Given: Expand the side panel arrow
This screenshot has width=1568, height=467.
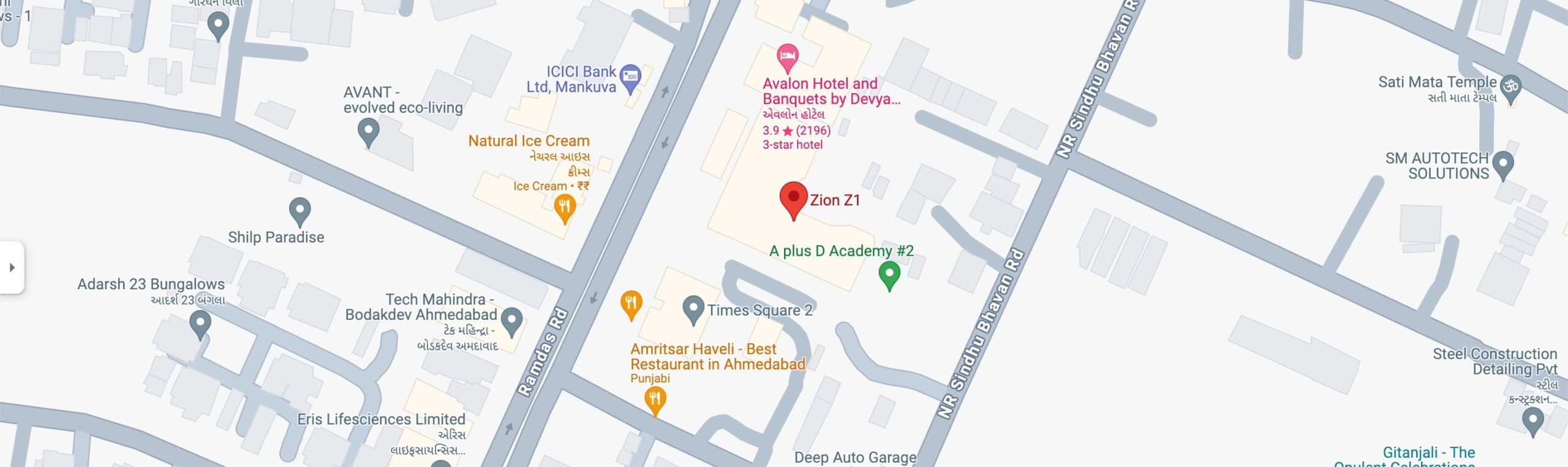Looking at the screenshot, I should click(12, 268).
